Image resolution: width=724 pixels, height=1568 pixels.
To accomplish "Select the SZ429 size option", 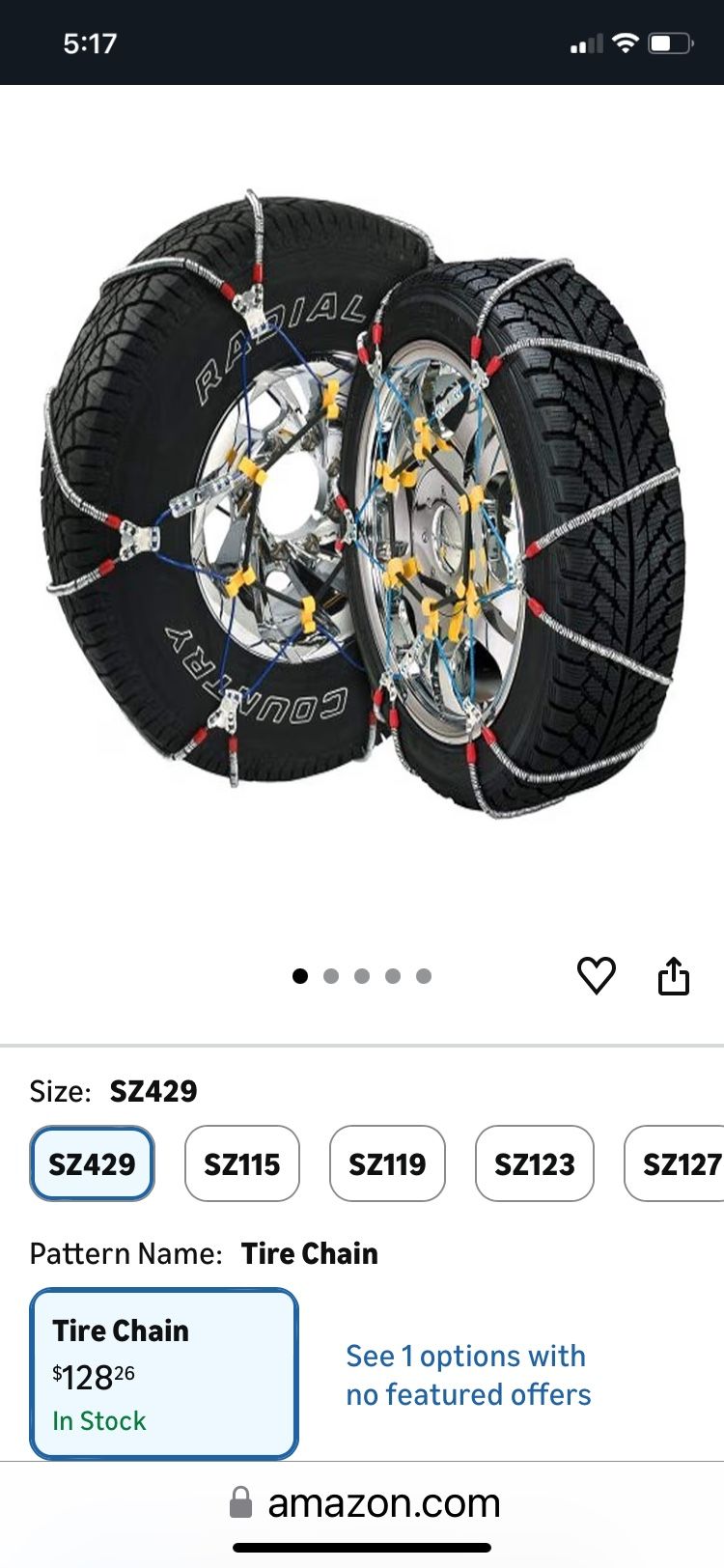I will [92, 1164].
